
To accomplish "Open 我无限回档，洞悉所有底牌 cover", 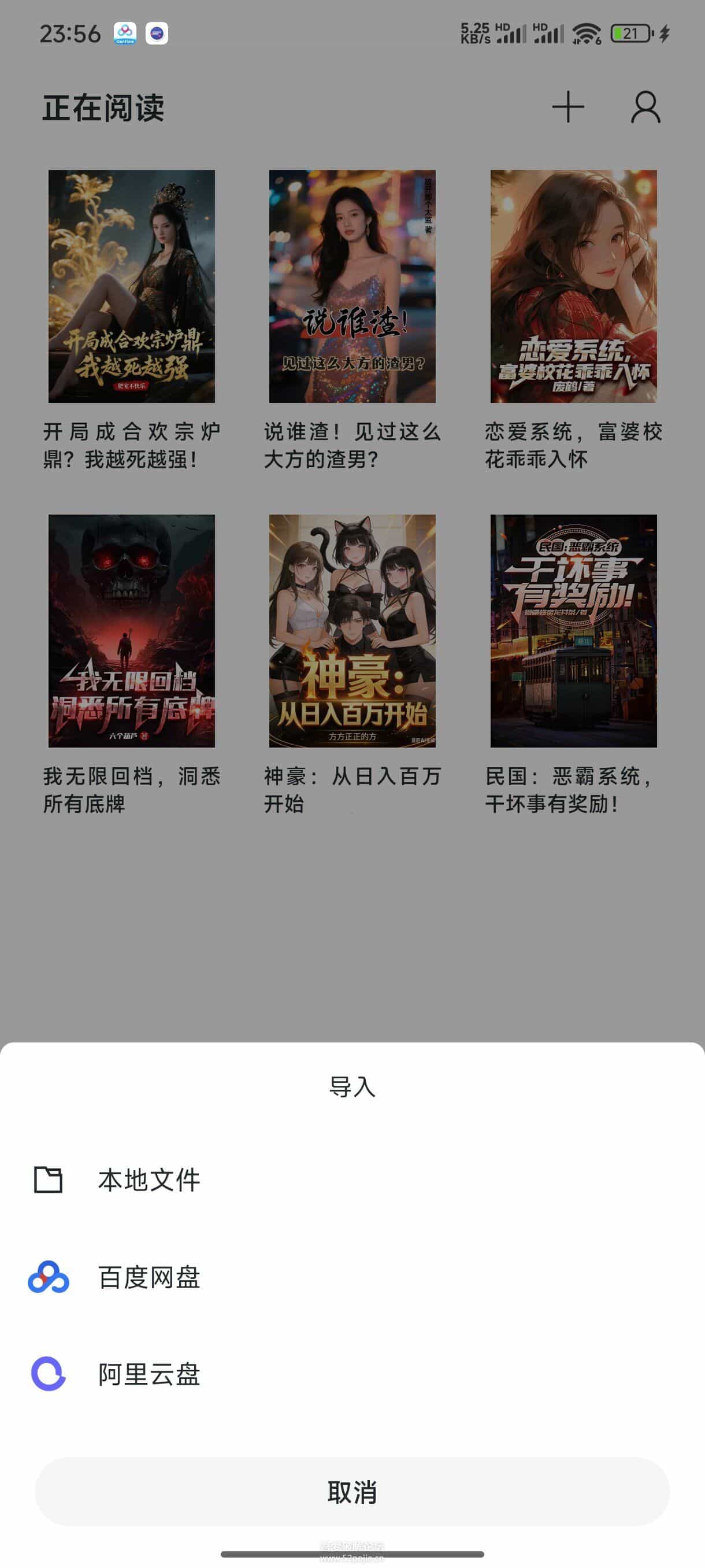I will pyautogui.click(x=131, y=632).
